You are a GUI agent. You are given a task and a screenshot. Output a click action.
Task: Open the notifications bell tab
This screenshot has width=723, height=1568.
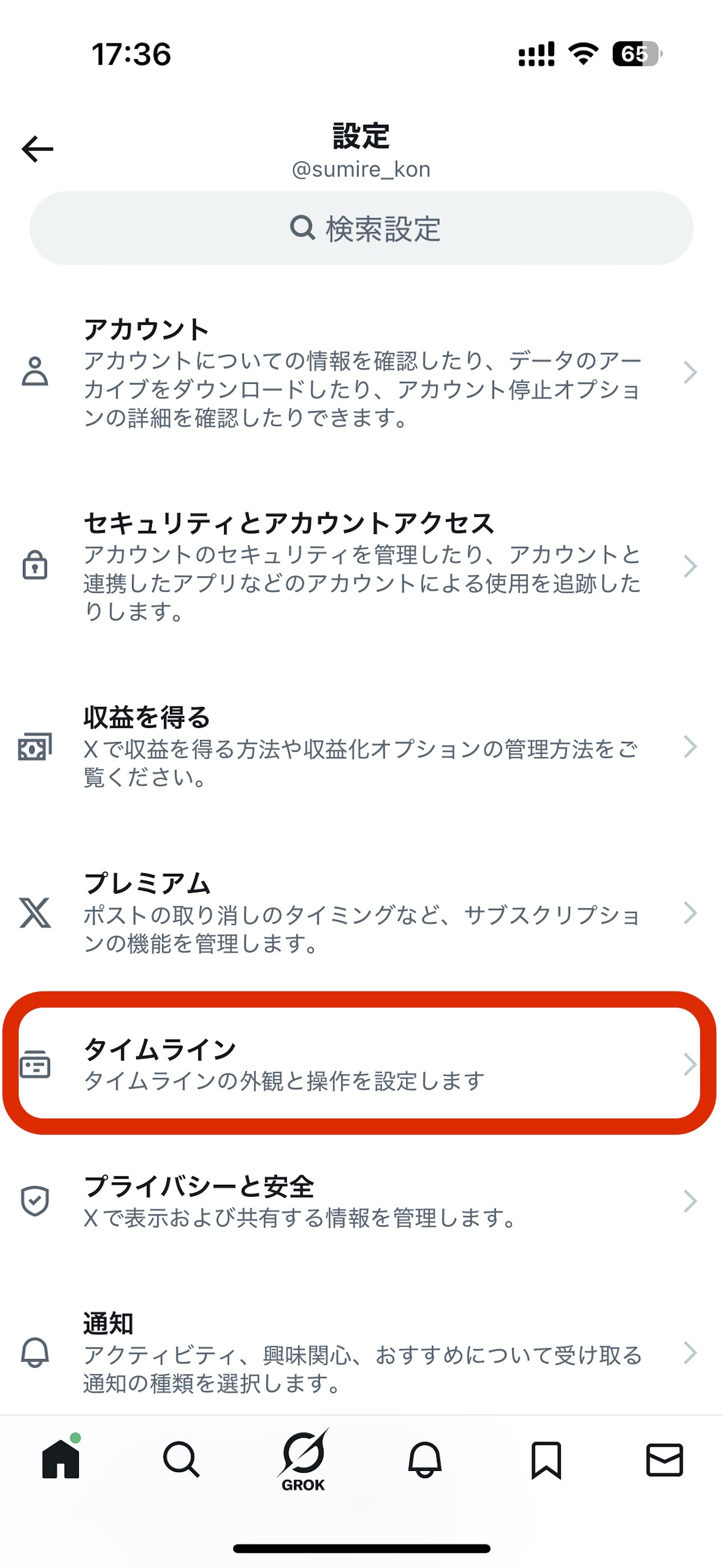click(x=424, y=1459)
